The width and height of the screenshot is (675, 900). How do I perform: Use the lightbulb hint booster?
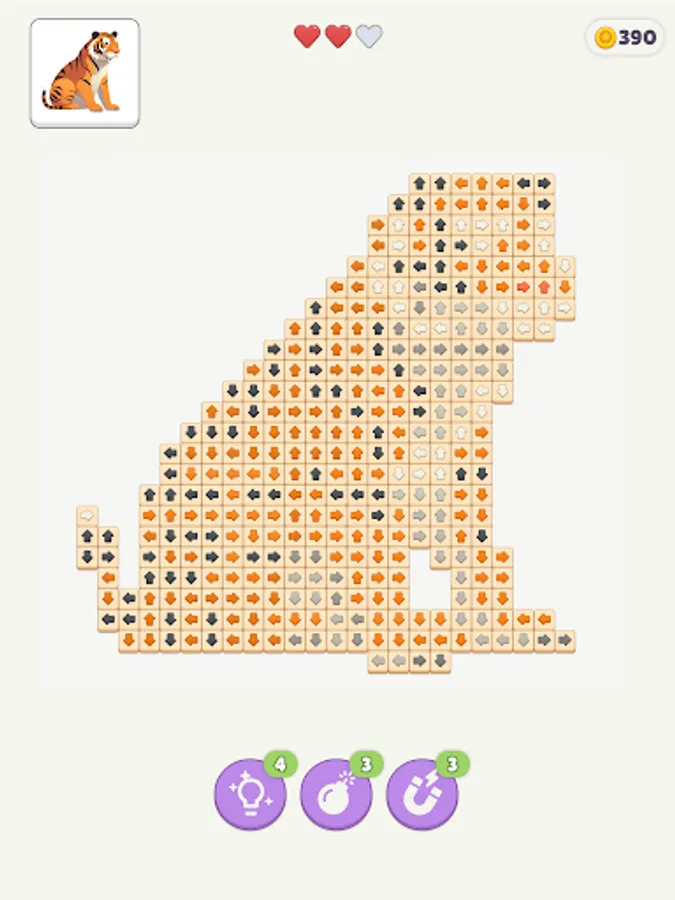pyautogui.click(x=250, y=794)
